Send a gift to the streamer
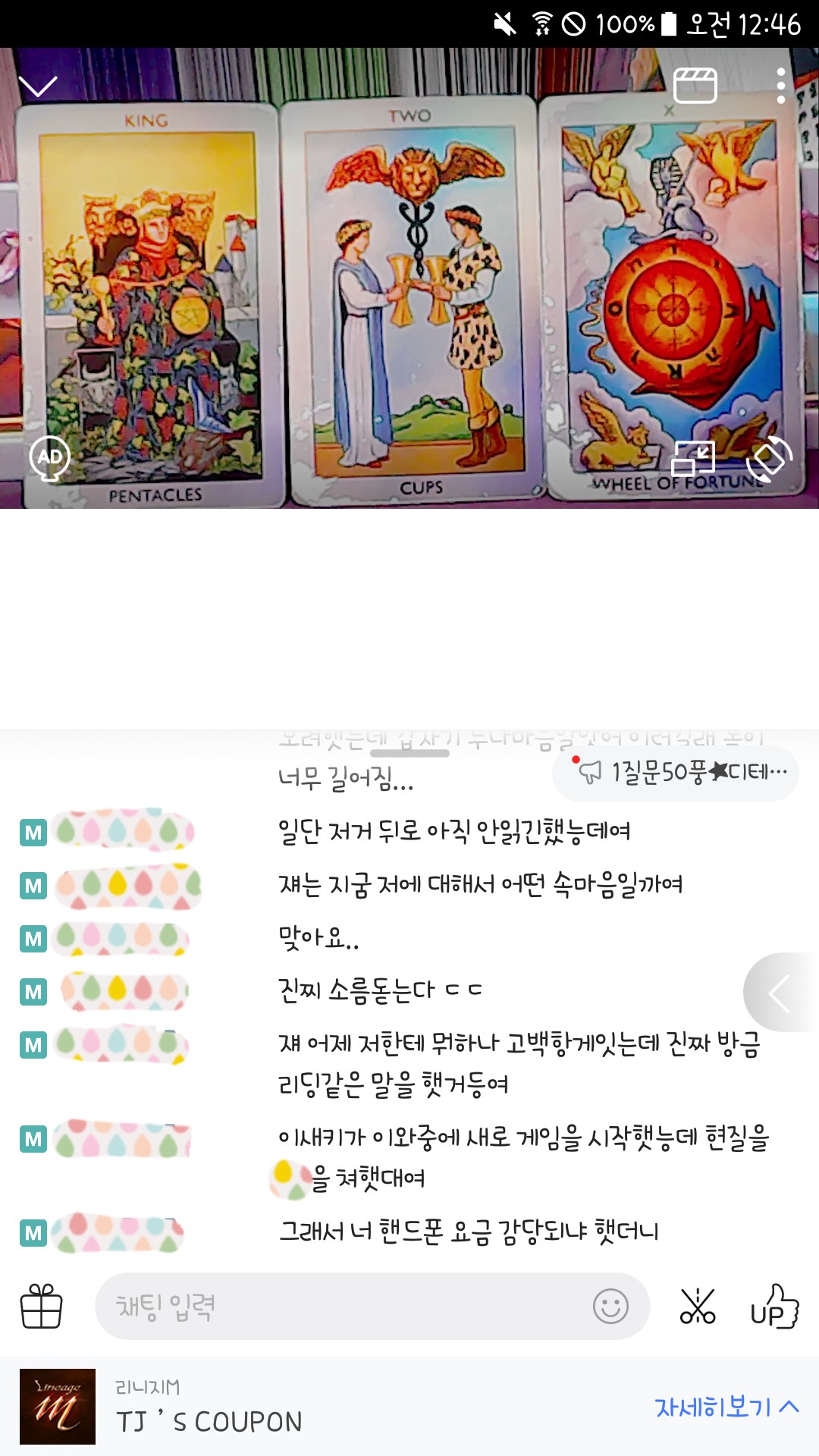The width and height of the screenshot is (819, 1456). [x=41, y=1307]
